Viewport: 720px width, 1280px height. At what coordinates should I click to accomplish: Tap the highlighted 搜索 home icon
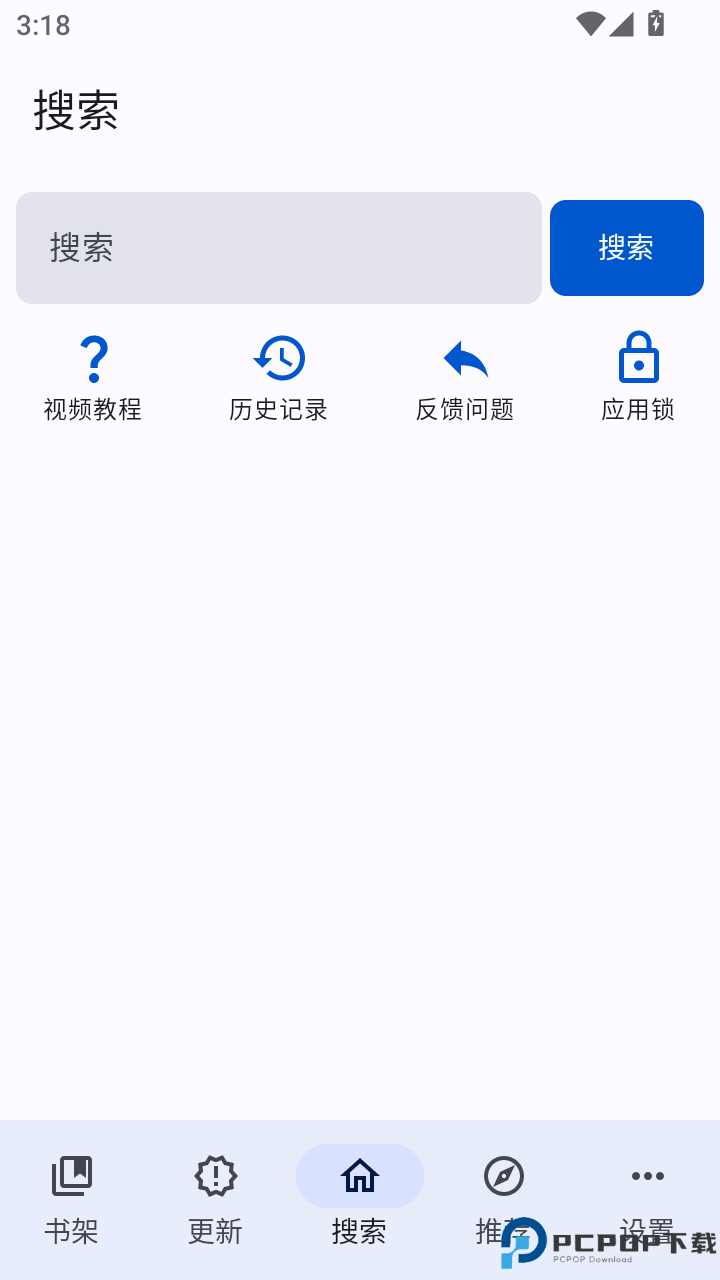(x=359, y=1176)
